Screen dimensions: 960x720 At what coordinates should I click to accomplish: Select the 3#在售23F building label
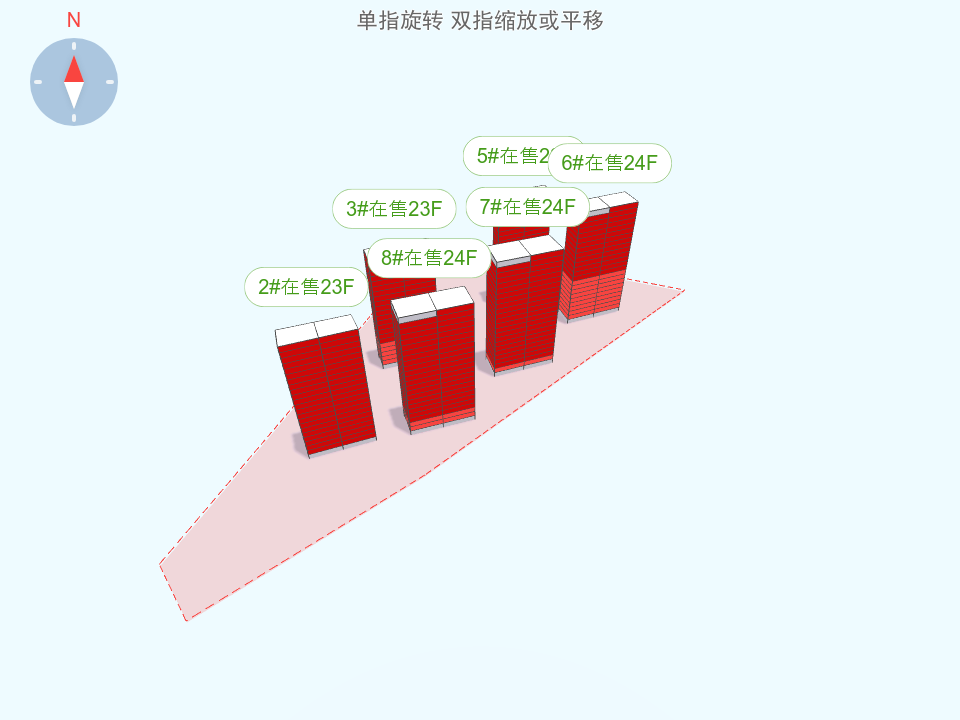[x=394, y=209]
